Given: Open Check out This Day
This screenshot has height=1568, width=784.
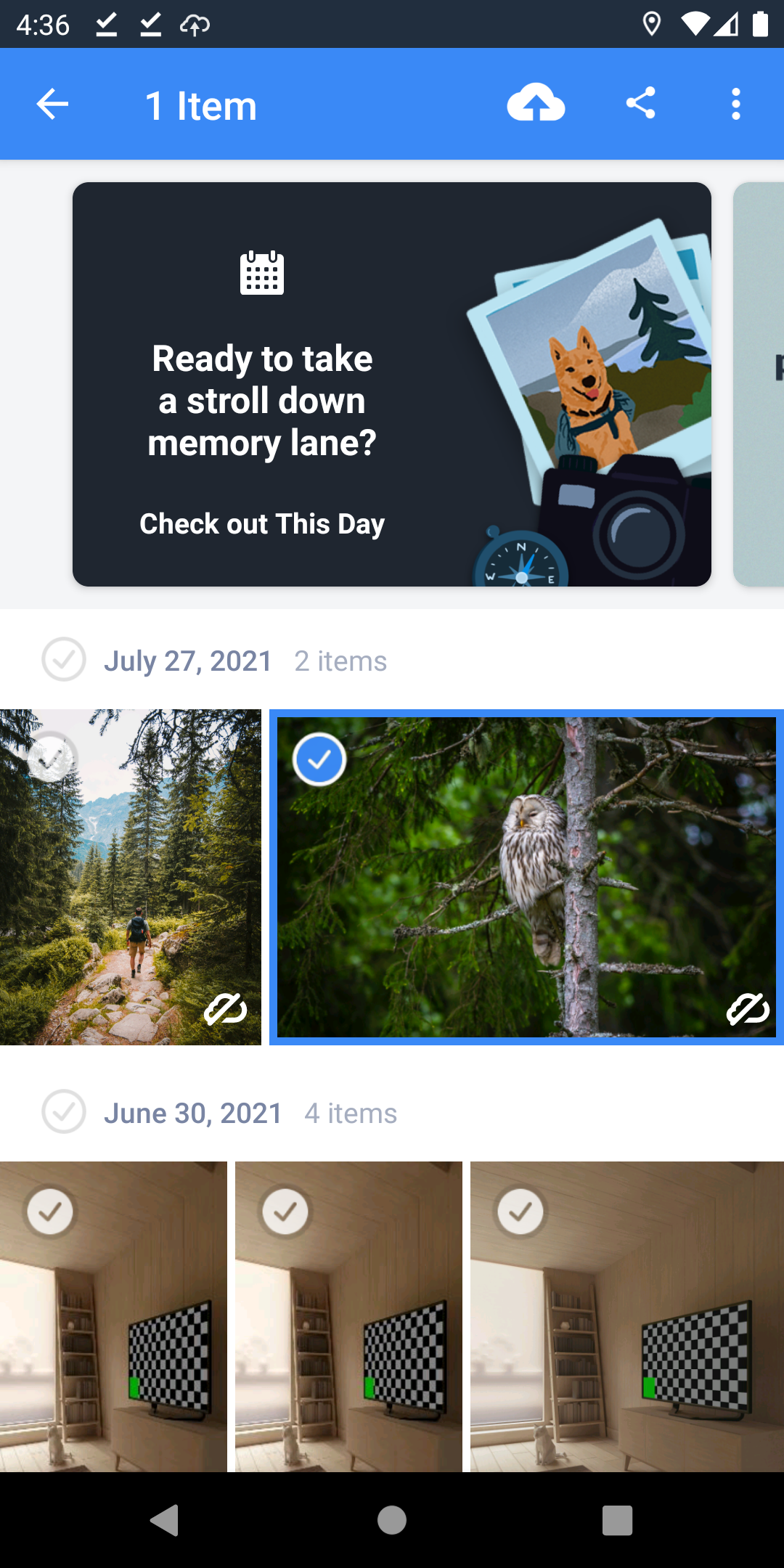Looking at the screenshot, I should [x=262, y=523].
